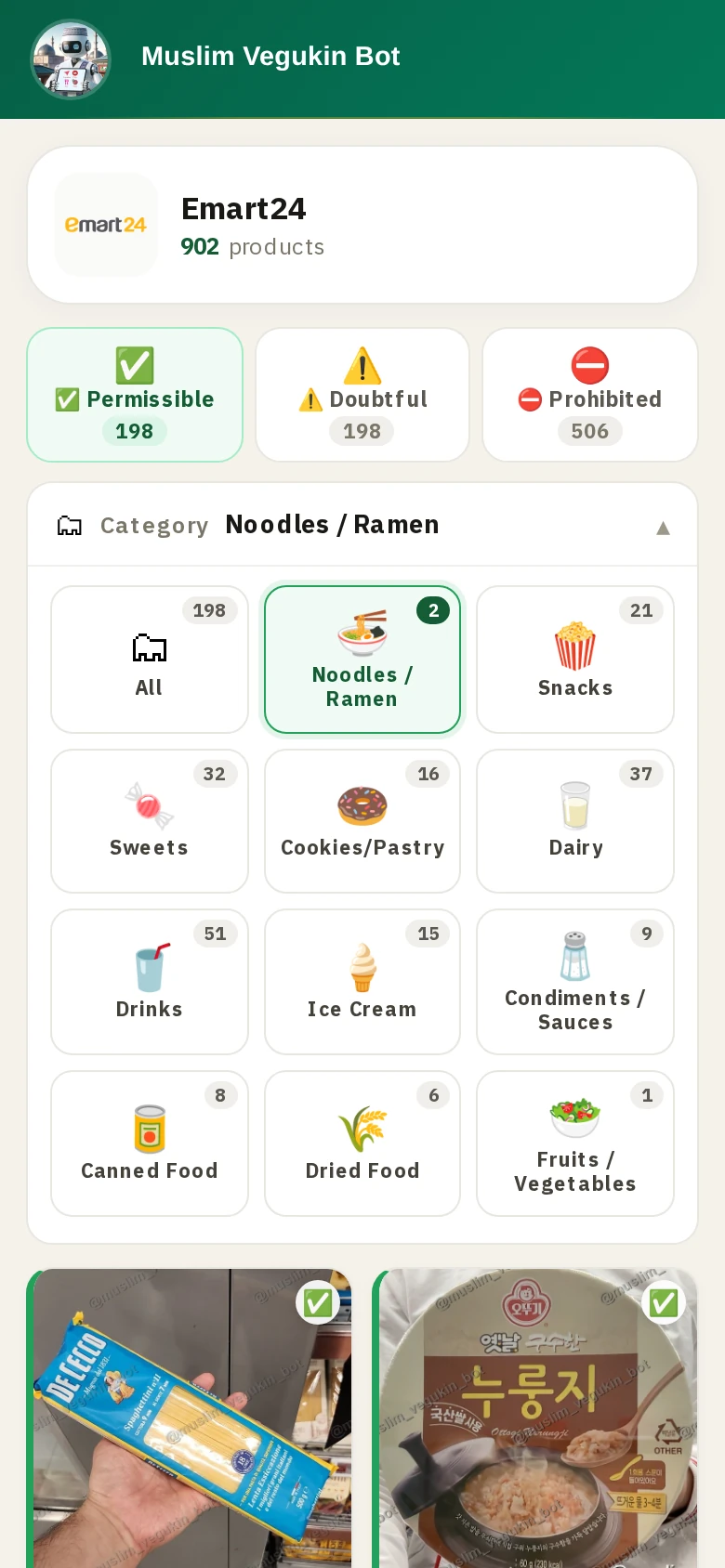
Task: Filter products by Dairy
Action: click(575, 821)
